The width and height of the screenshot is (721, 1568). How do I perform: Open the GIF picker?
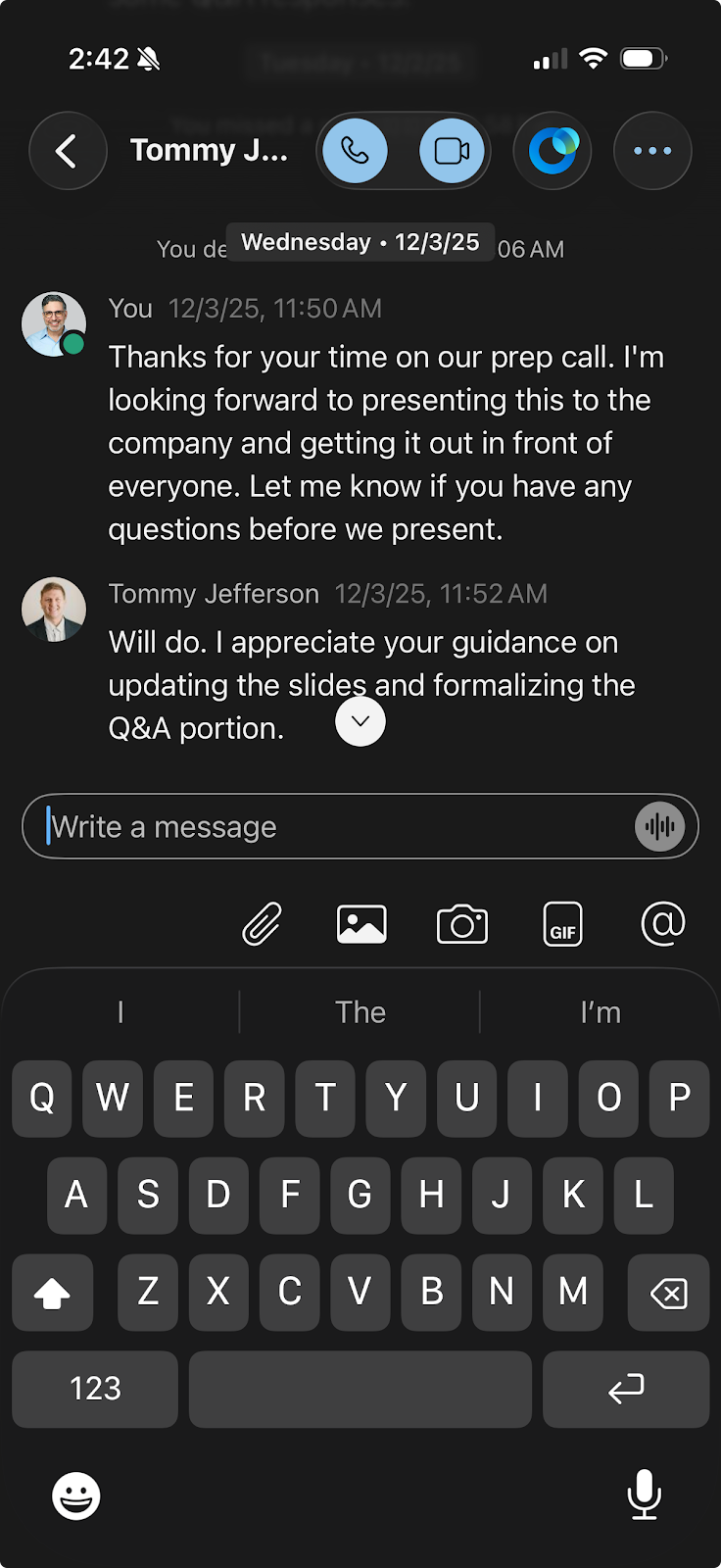[562, 924]
